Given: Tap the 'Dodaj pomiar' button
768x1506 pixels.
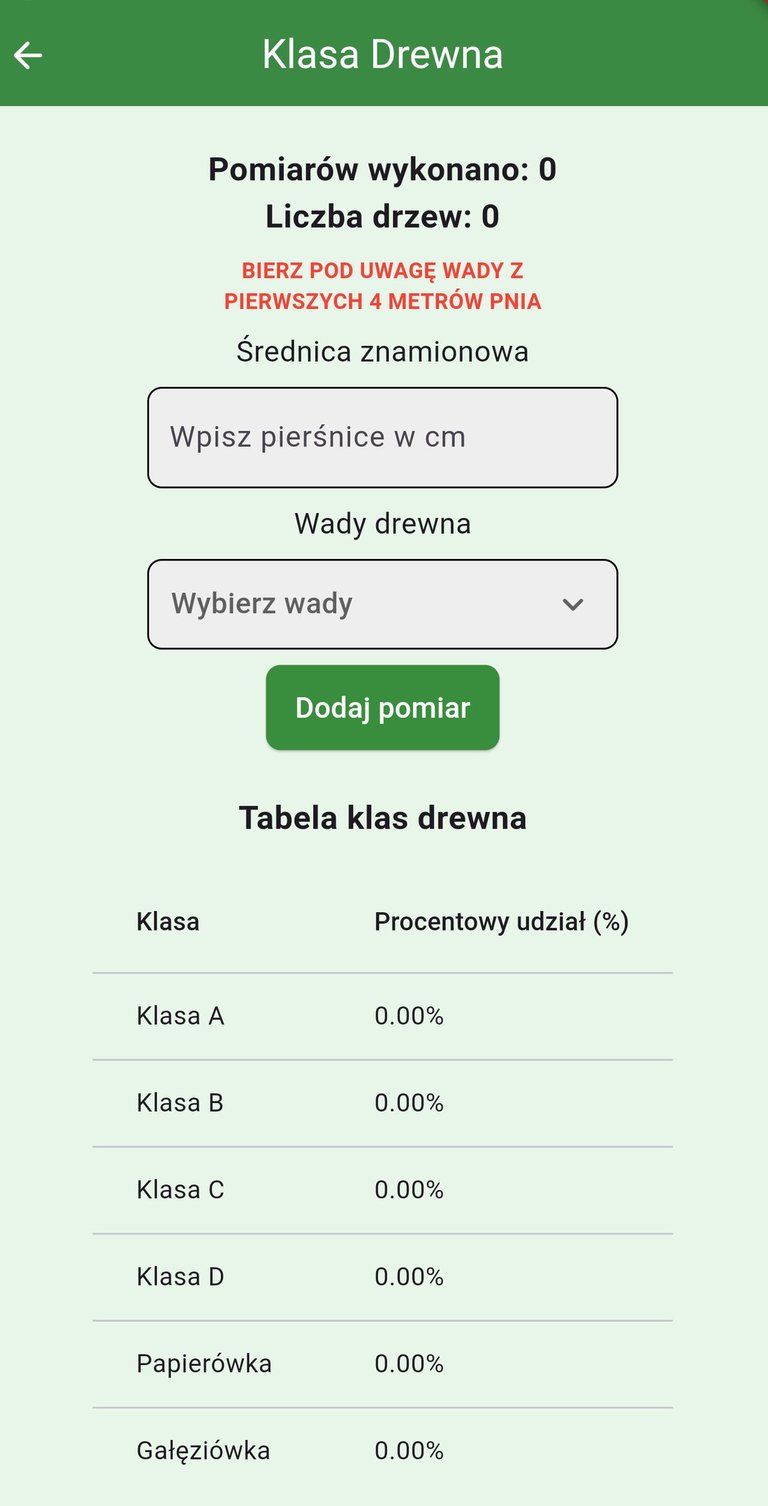Looking at the screenshot, I should tap(383, 708).
